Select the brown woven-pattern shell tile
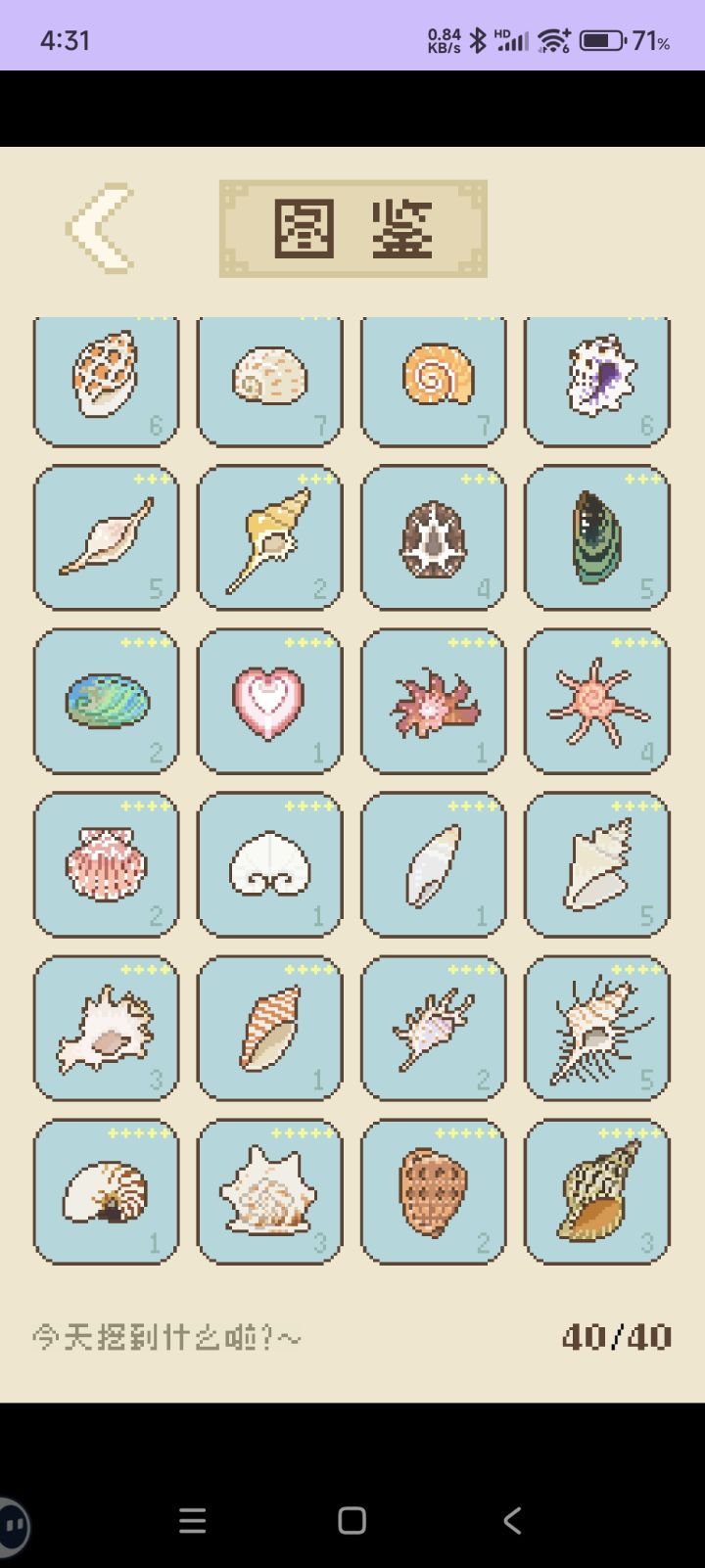This screenshot has height=1568, width=705. click(x=434, y=1192)
